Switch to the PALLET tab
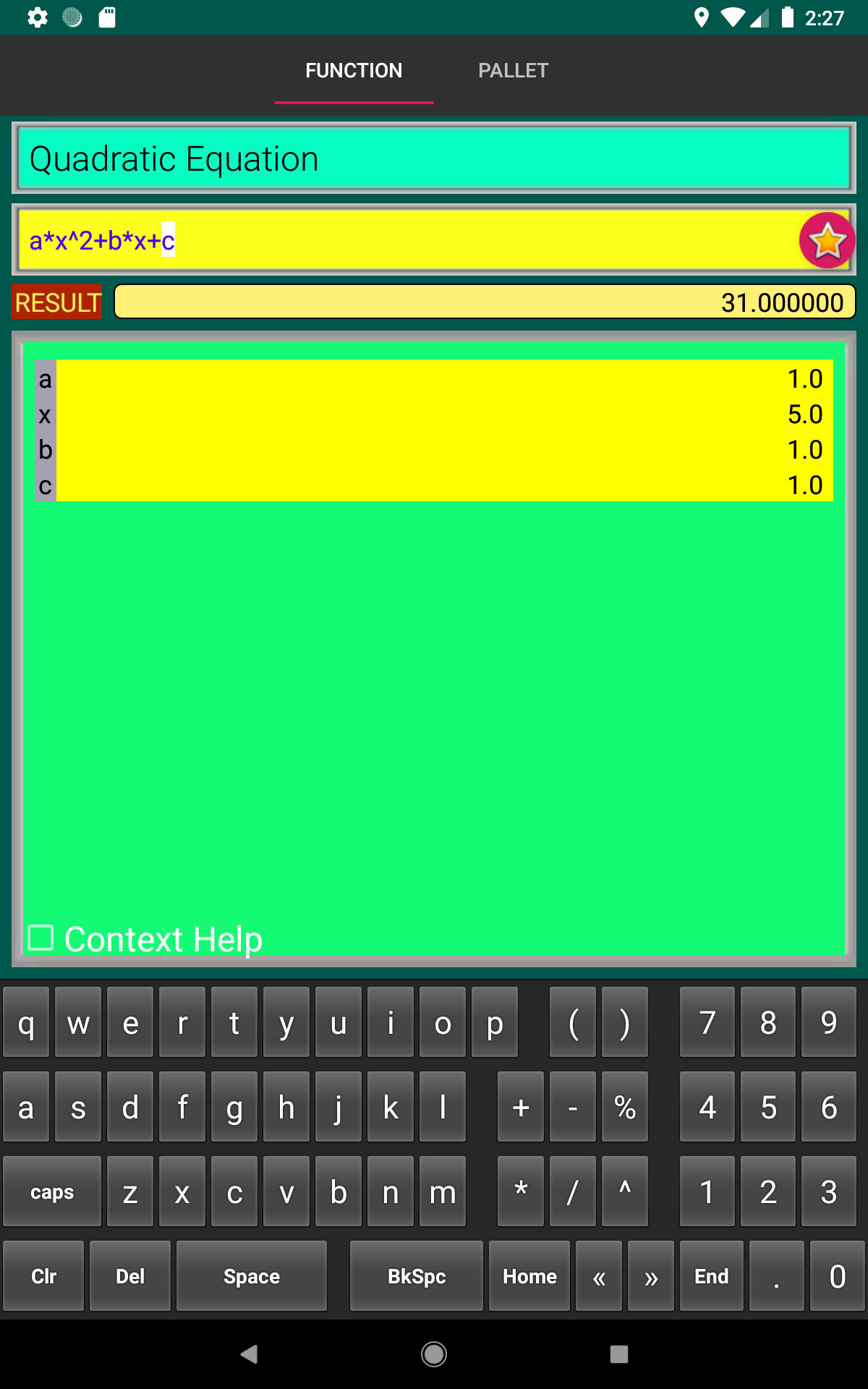This screenshot has height=1389, width=868. coord(513,70)
